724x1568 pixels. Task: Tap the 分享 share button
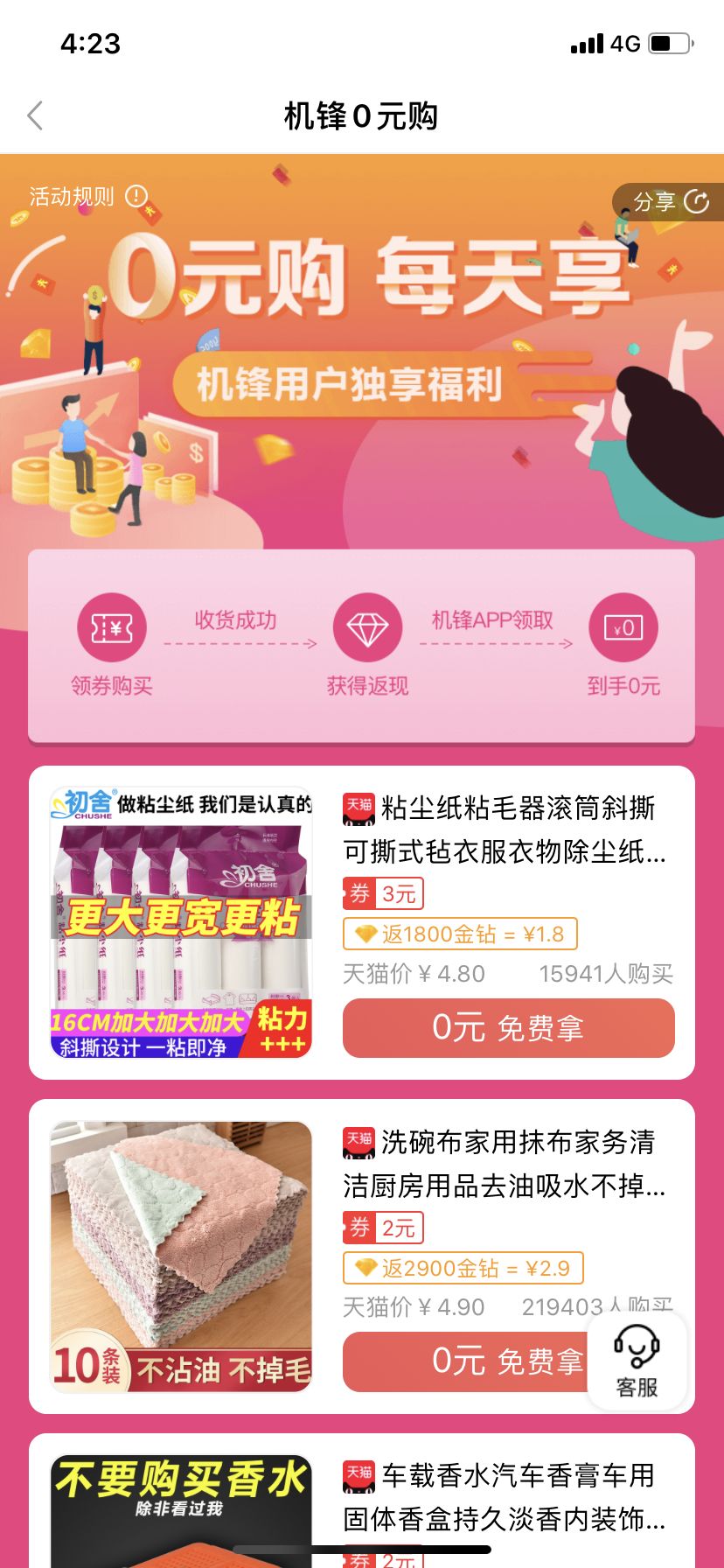(670, 202)
